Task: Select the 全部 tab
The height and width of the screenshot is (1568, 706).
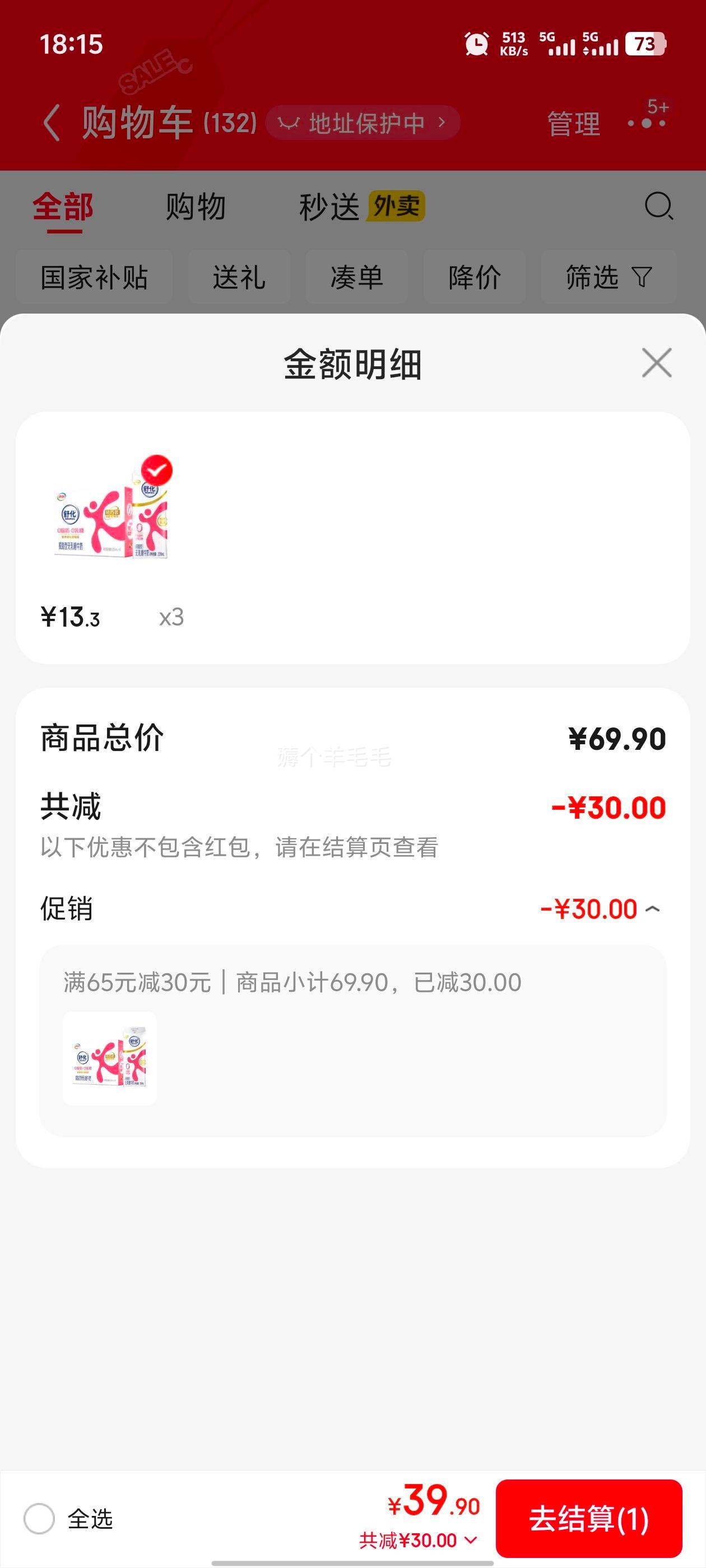Action: pos(63,207)
